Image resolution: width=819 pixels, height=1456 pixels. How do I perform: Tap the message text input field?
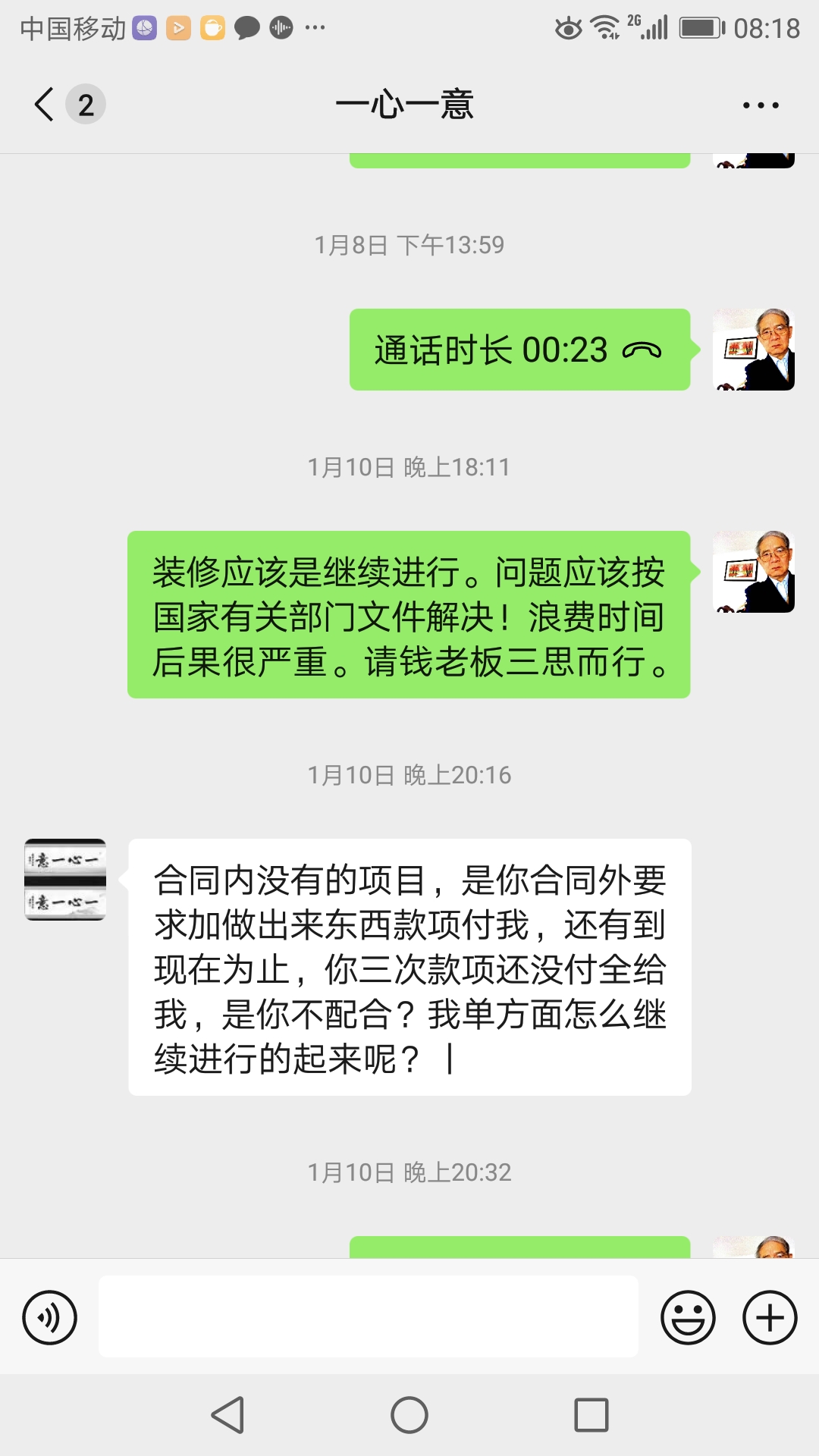[x=368, y=1316]
